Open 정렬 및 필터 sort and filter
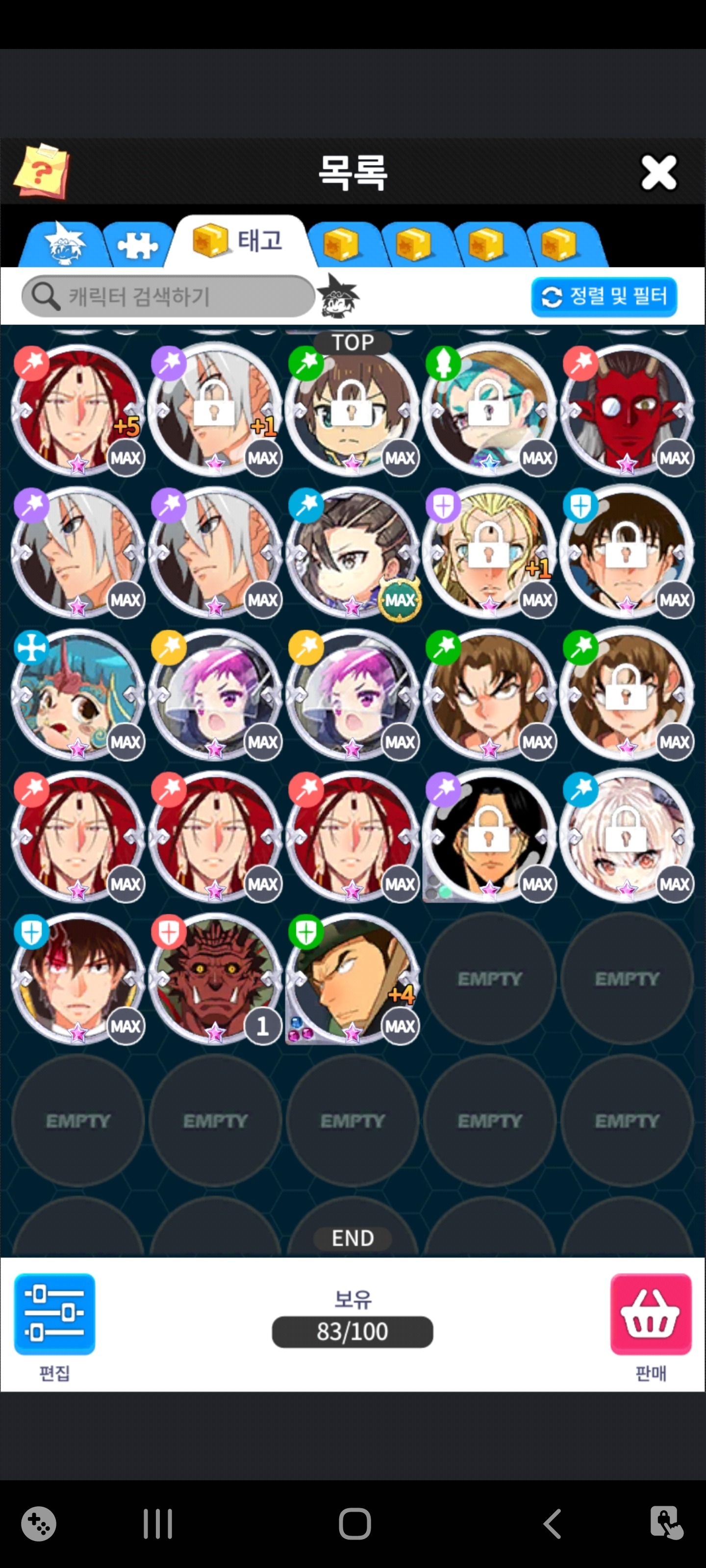The image size is (706, 1568). click(604, 296)
